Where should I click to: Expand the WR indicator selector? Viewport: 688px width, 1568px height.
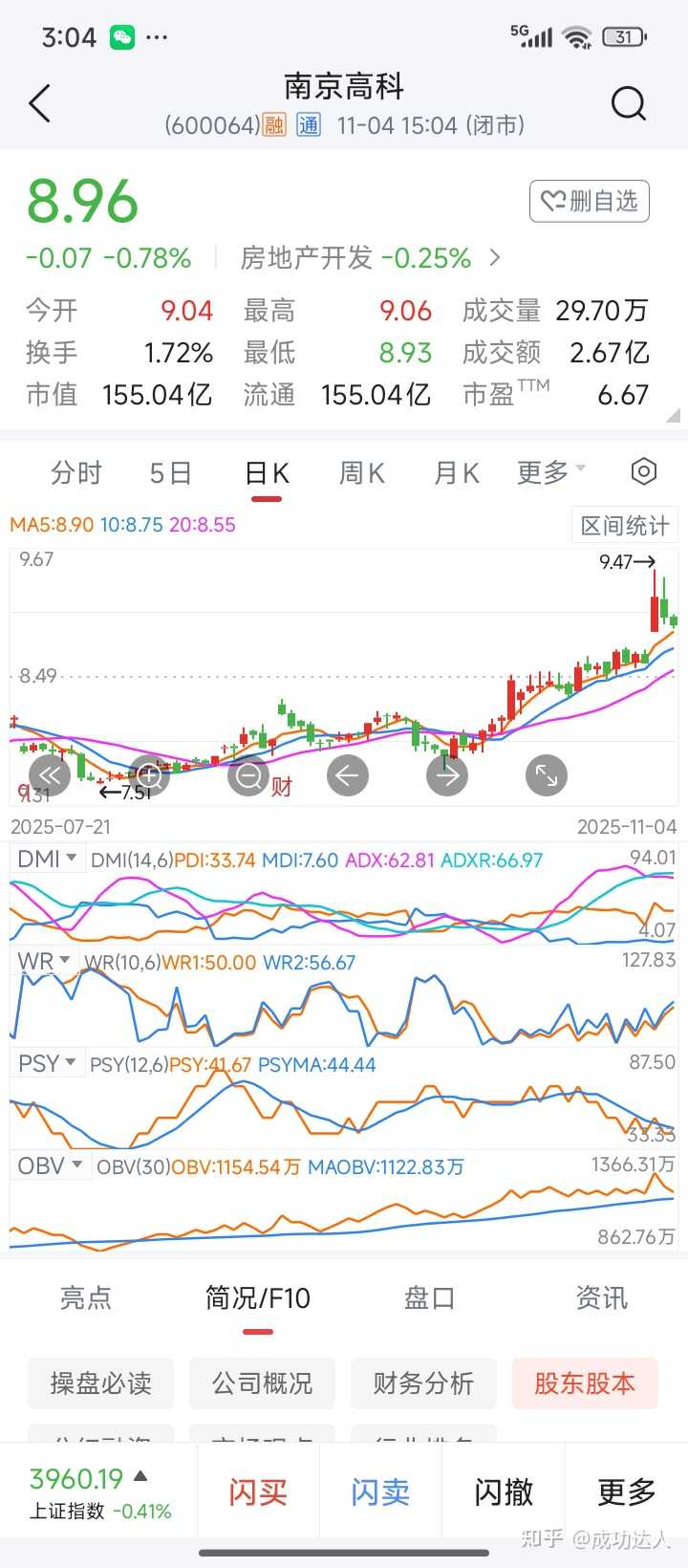[42, 961]
